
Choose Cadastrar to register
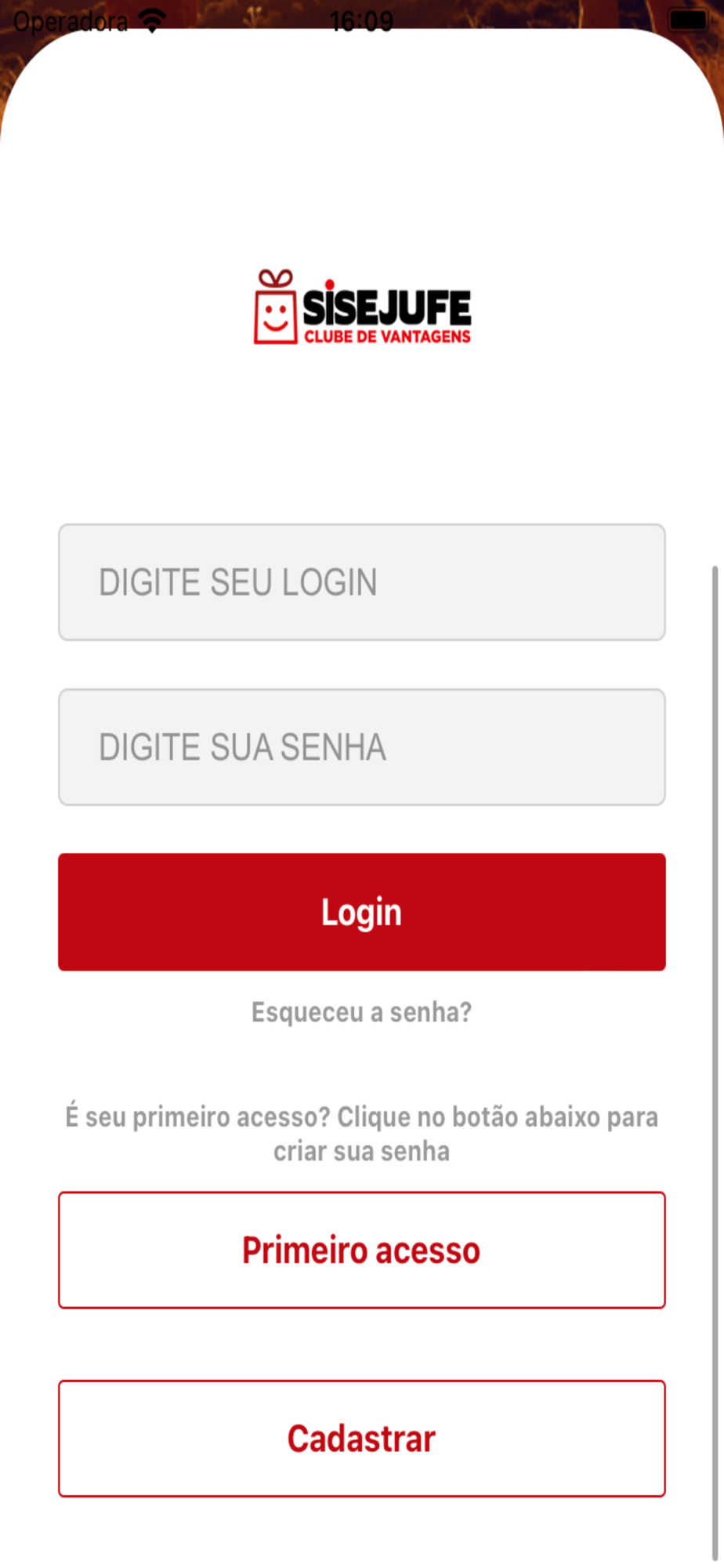pyautogui.click(x=362, y=1439)
